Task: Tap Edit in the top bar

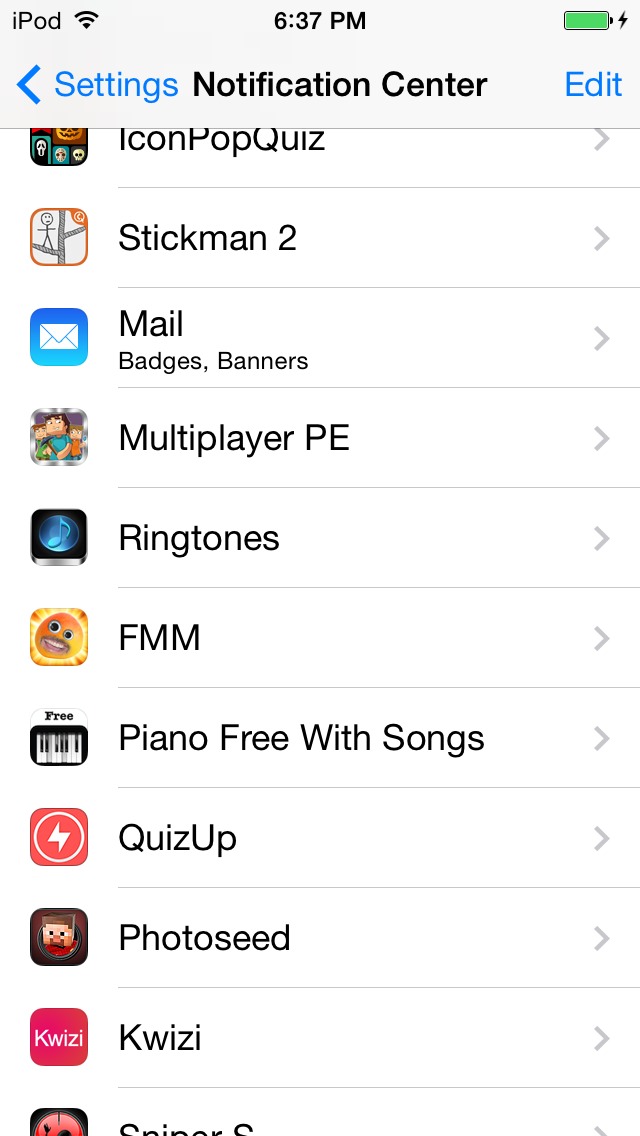Action: [x=593, y=85]
